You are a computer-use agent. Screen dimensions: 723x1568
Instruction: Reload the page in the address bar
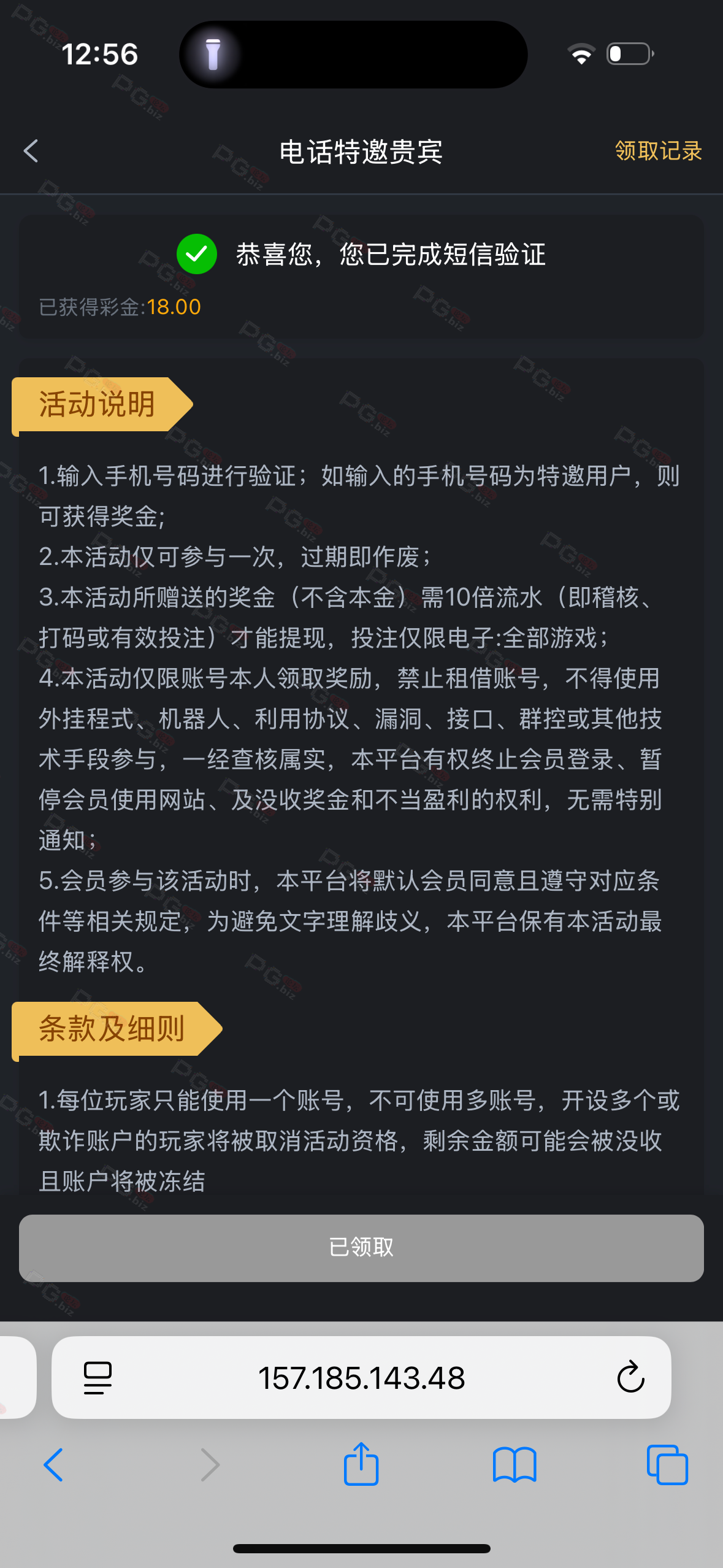(630, 1378)
